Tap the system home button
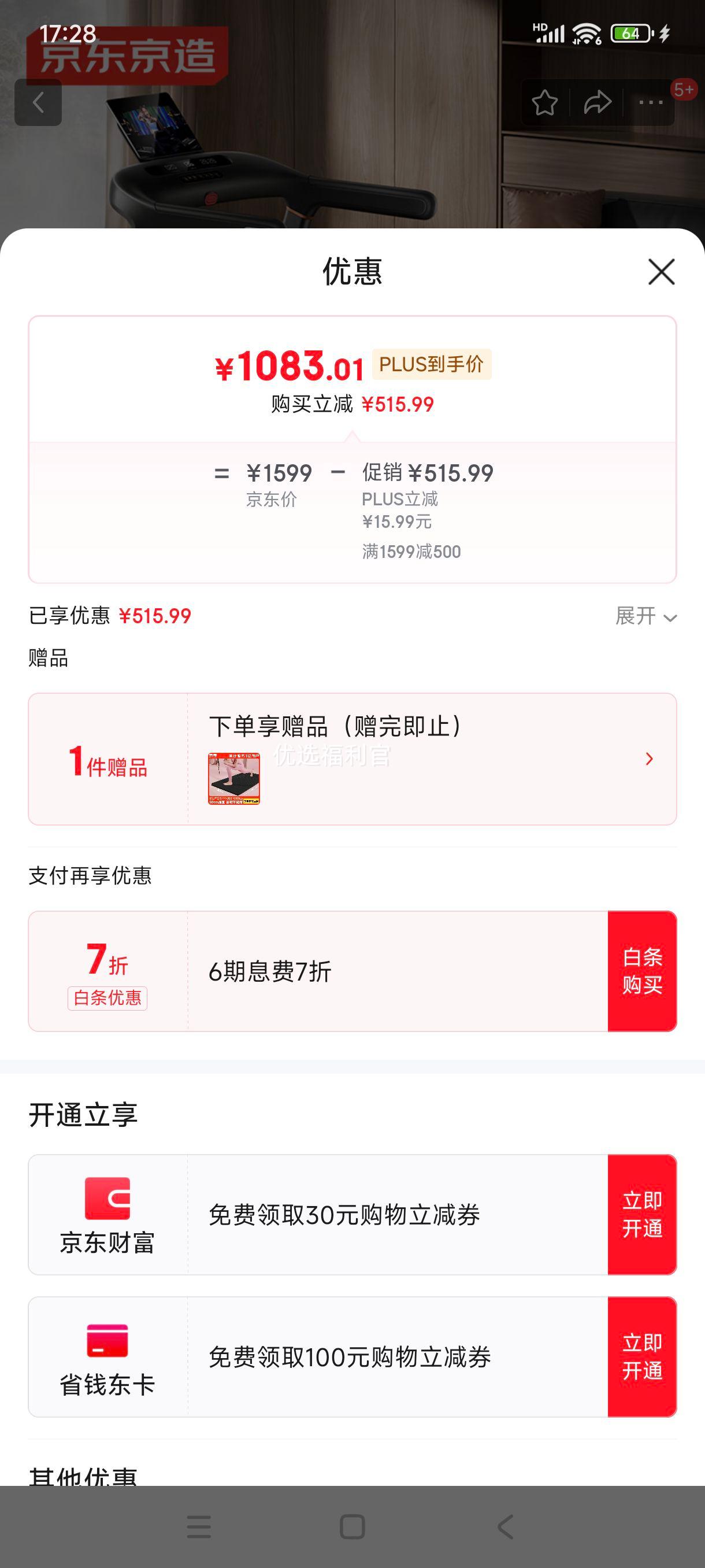This screenshot has width=705, height=1568. (x=352, y=1526)
